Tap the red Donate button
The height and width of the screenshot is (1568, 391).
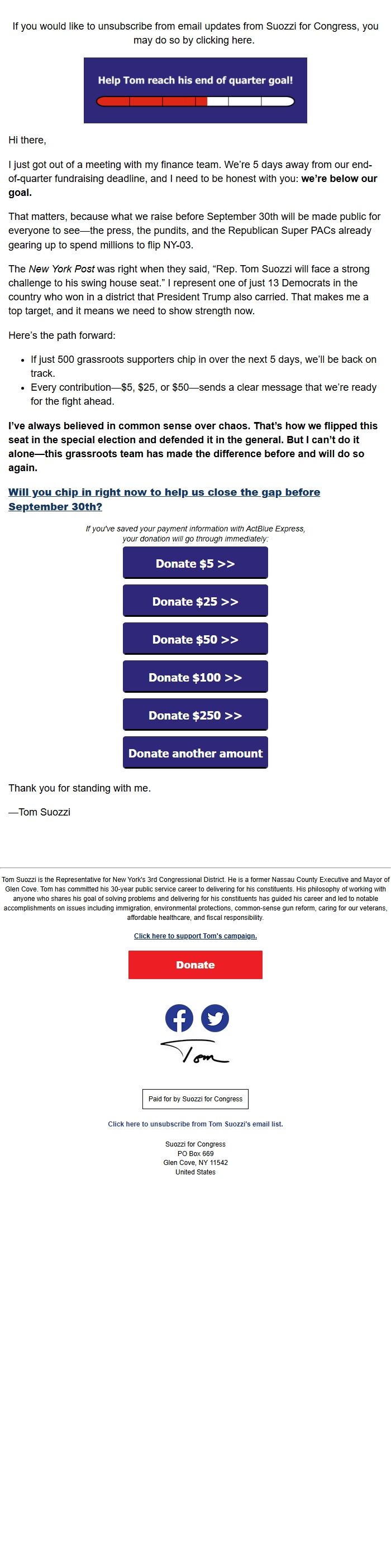(195, 965)
